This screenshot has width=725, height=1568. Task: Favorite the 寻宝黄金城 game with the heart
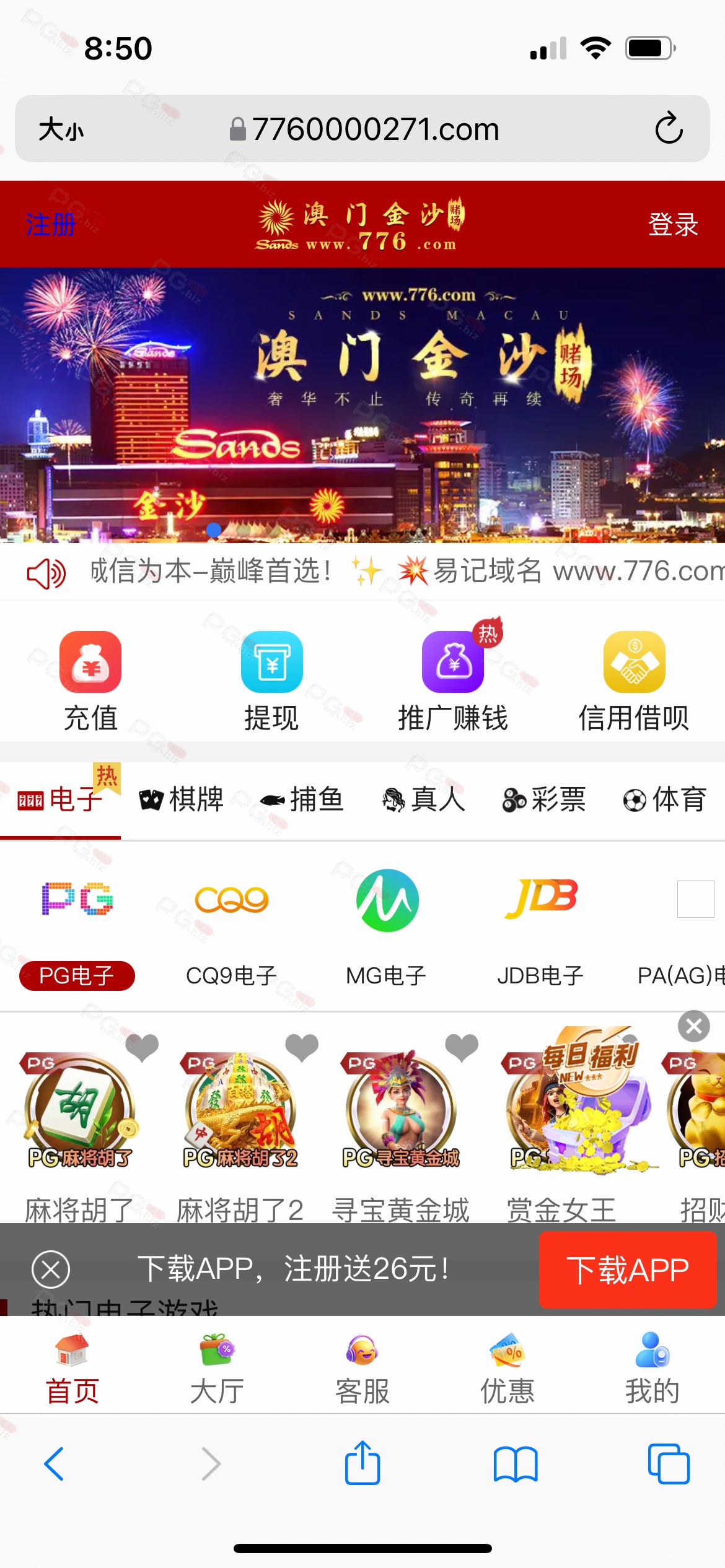(462, 1048)
